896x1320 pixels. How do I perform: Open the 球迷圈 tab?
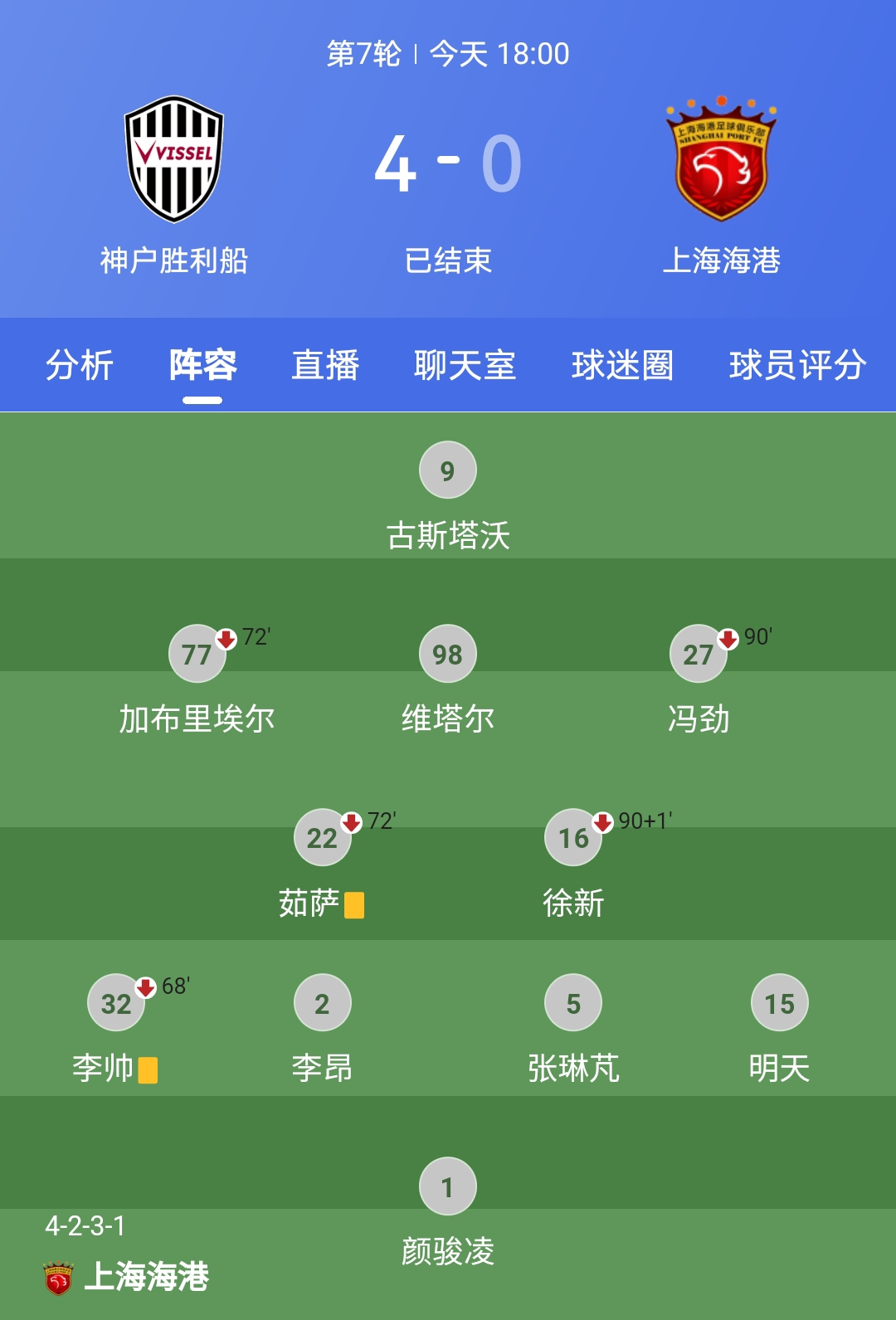point(624,363)
